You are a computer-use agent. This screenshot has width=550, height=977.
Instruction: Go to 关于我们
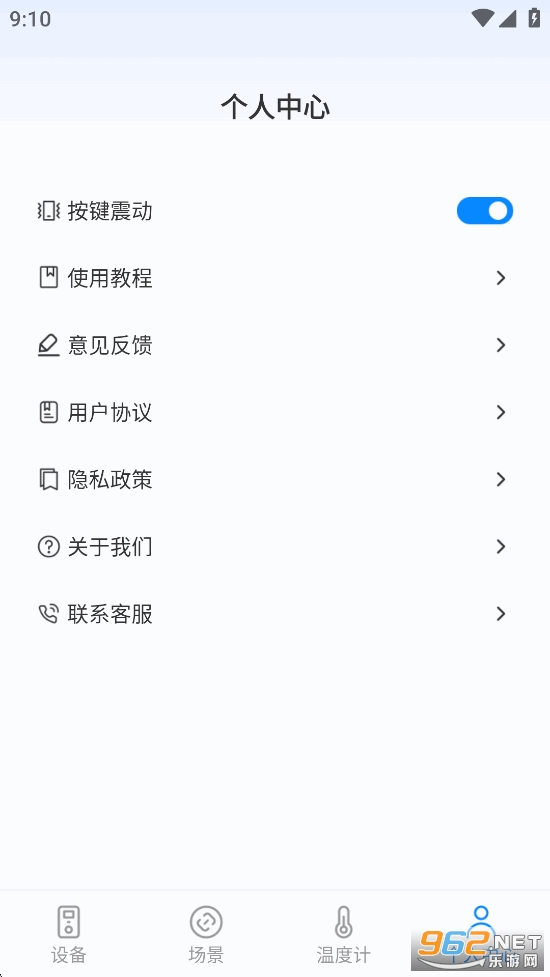tap(275, 547)
